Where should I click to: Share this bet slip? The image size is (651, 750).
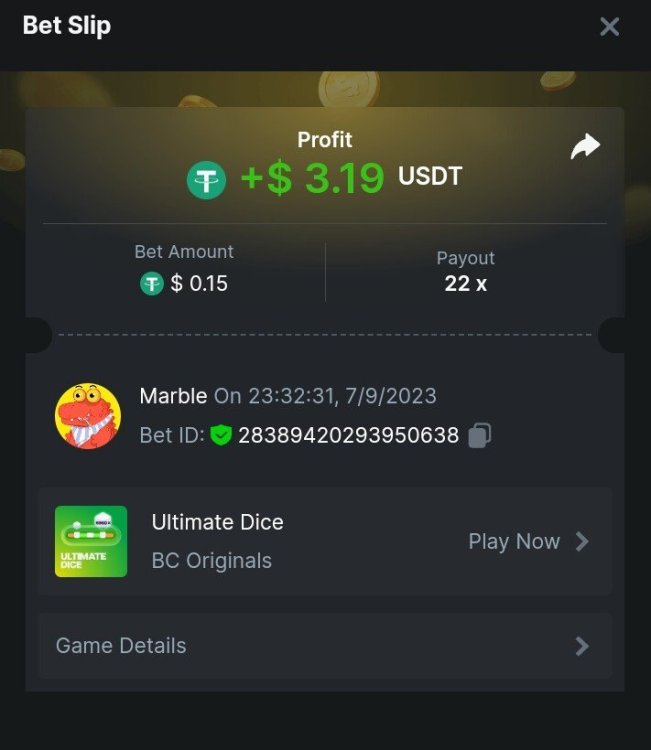tap(585, 147)
